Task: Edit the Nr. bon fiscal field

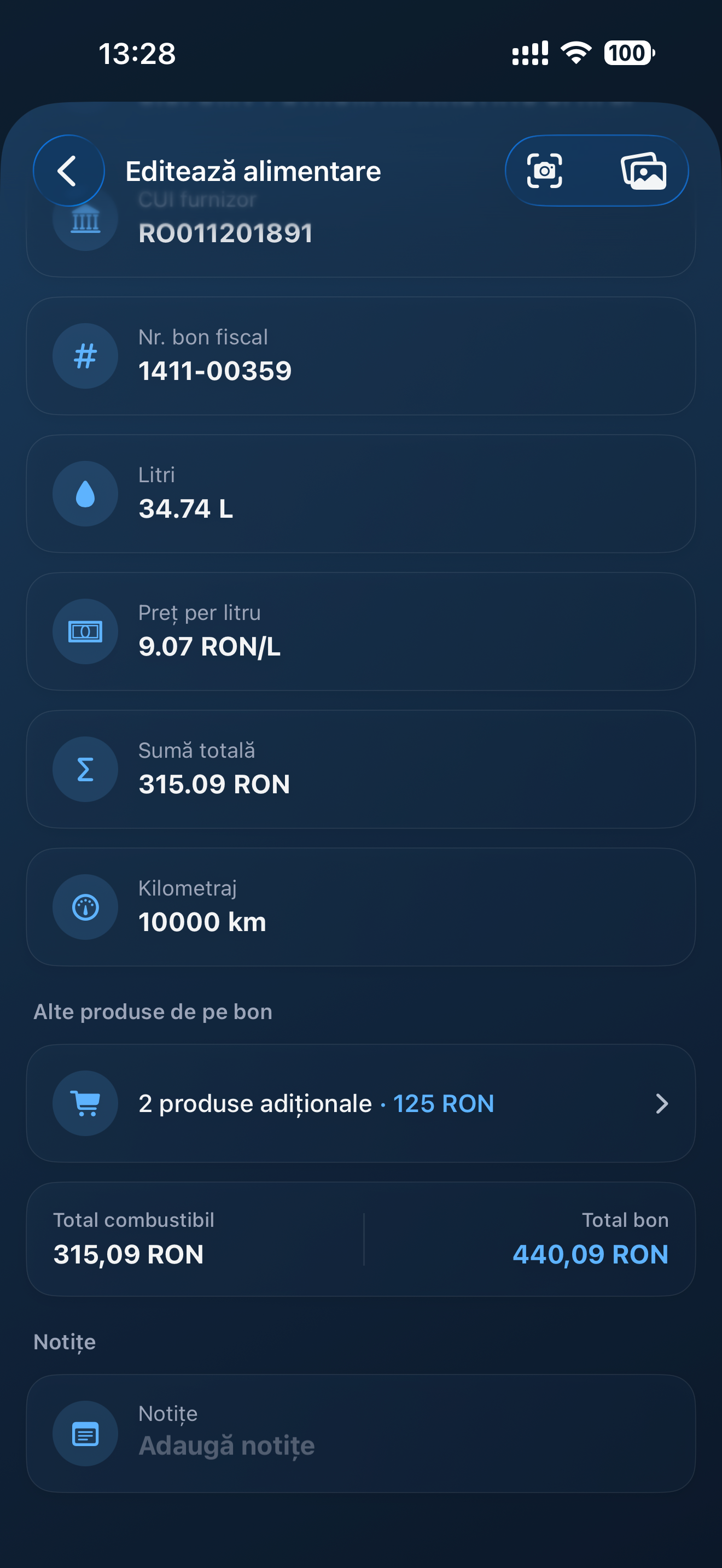Action: coord(360,356)
